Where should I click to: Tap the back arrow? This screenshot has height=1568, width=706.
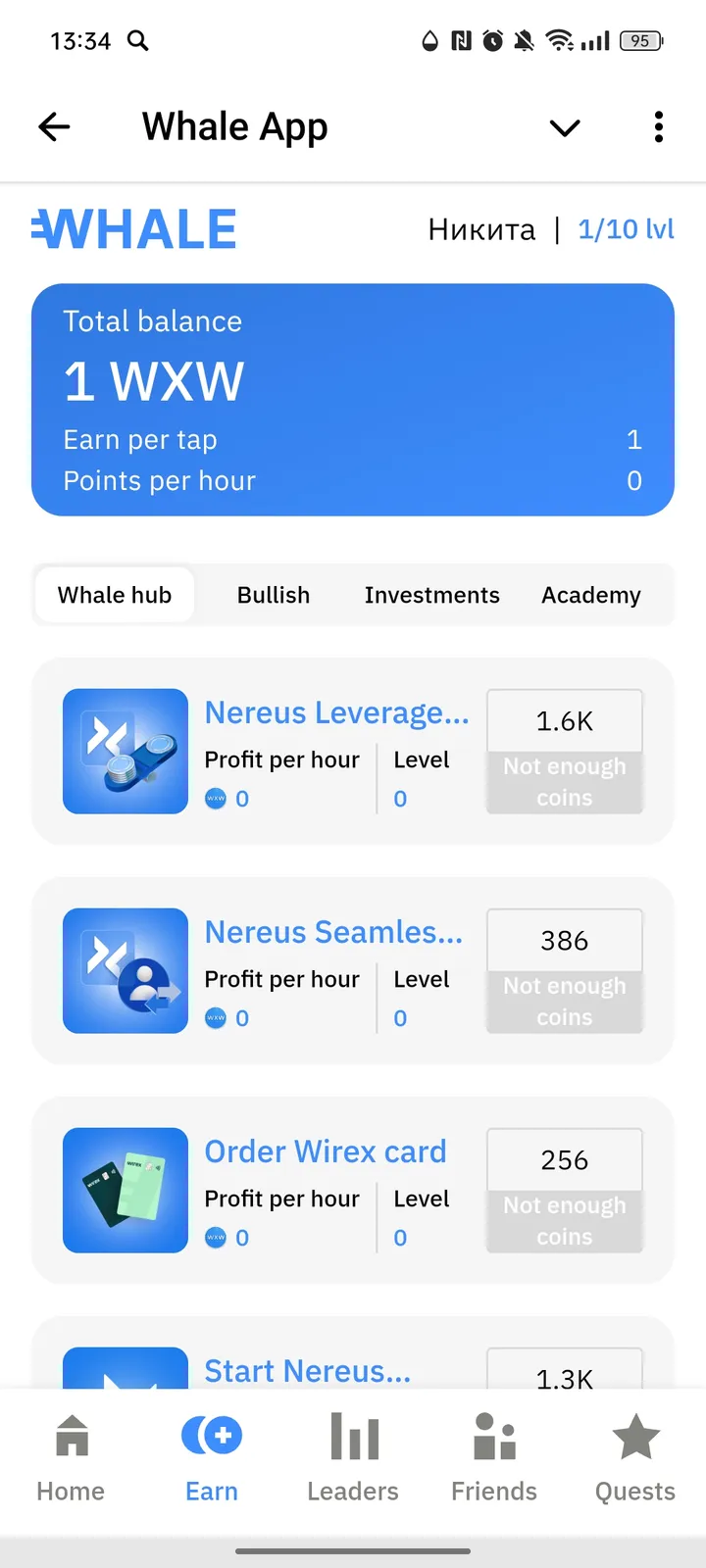click(54, 126)
